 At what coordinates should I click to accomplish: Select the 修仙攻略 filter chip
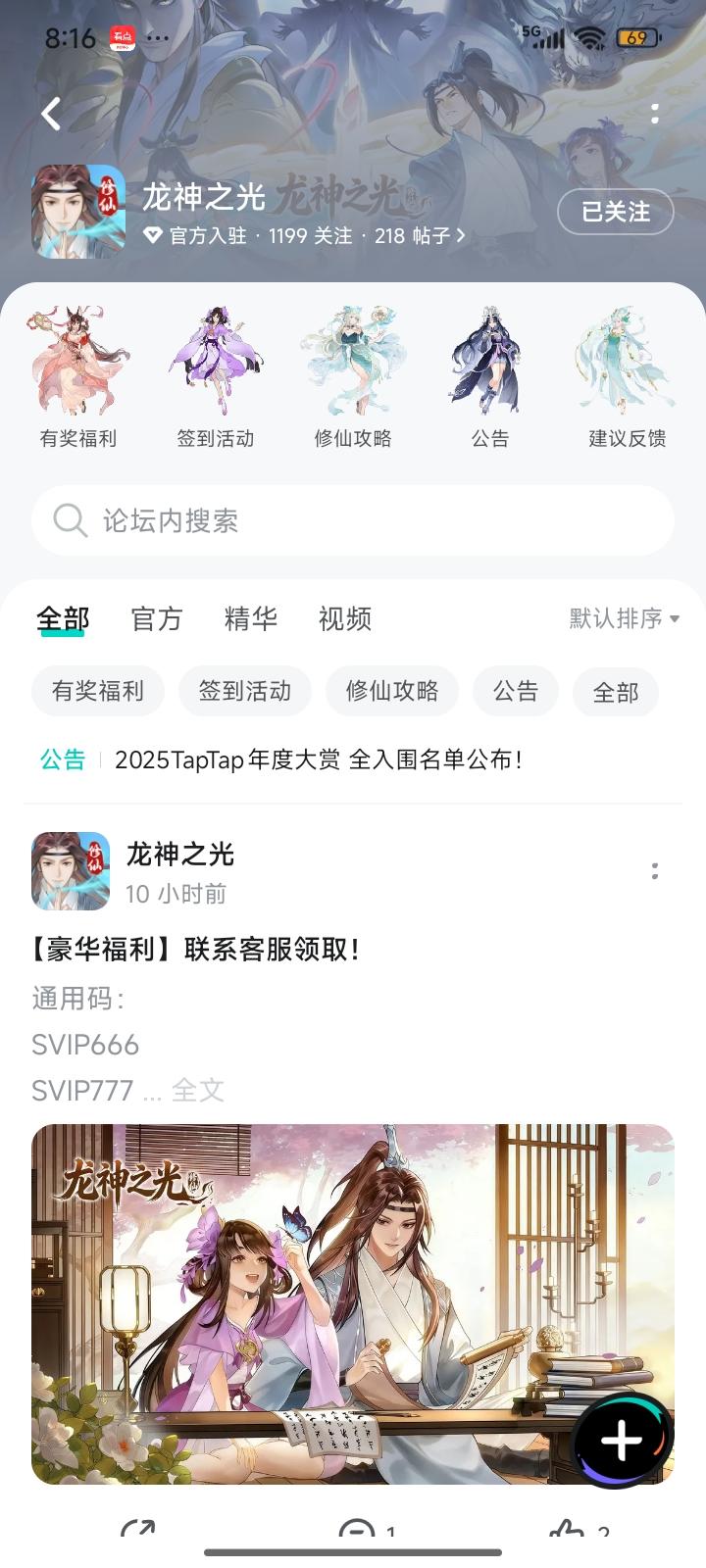(x=392, y=691)
